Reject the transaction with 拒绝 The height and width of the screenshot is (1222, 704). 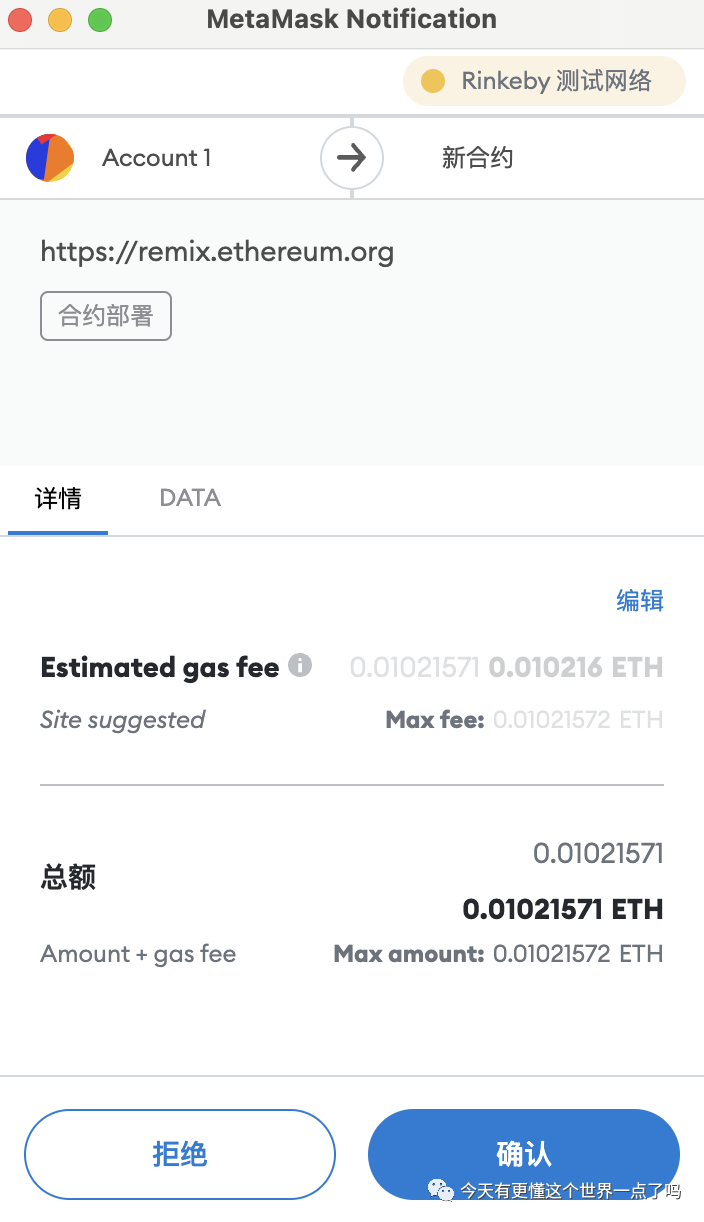(180, 1154)
